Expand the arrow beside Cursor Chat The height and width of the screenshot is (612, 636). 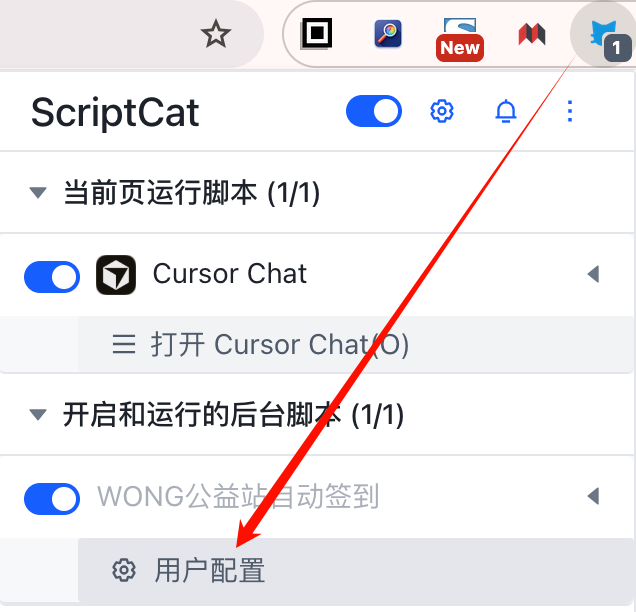(593, 274)
